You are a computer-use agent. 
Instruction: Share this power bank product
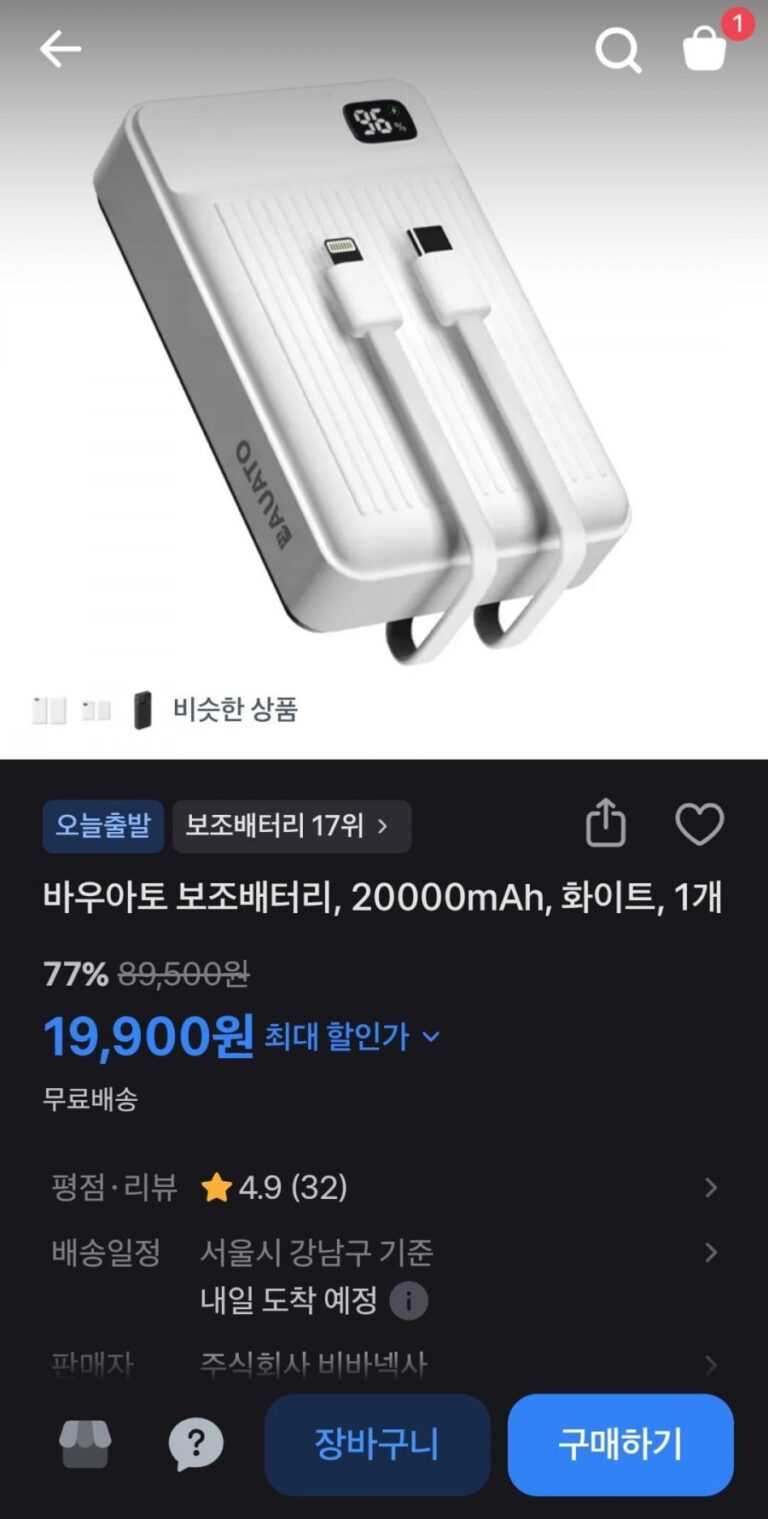pos(605,825)
